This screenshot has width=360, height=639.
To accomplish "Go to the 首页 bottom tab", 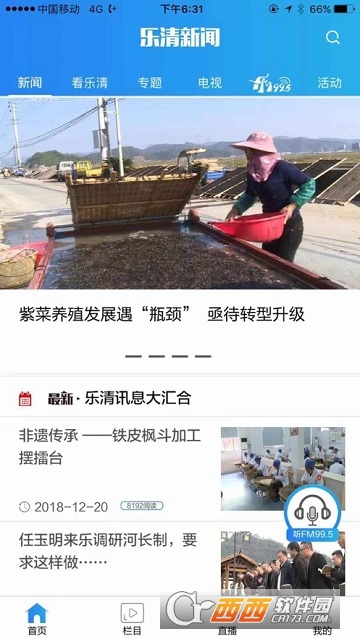I will tap(37, 619).
